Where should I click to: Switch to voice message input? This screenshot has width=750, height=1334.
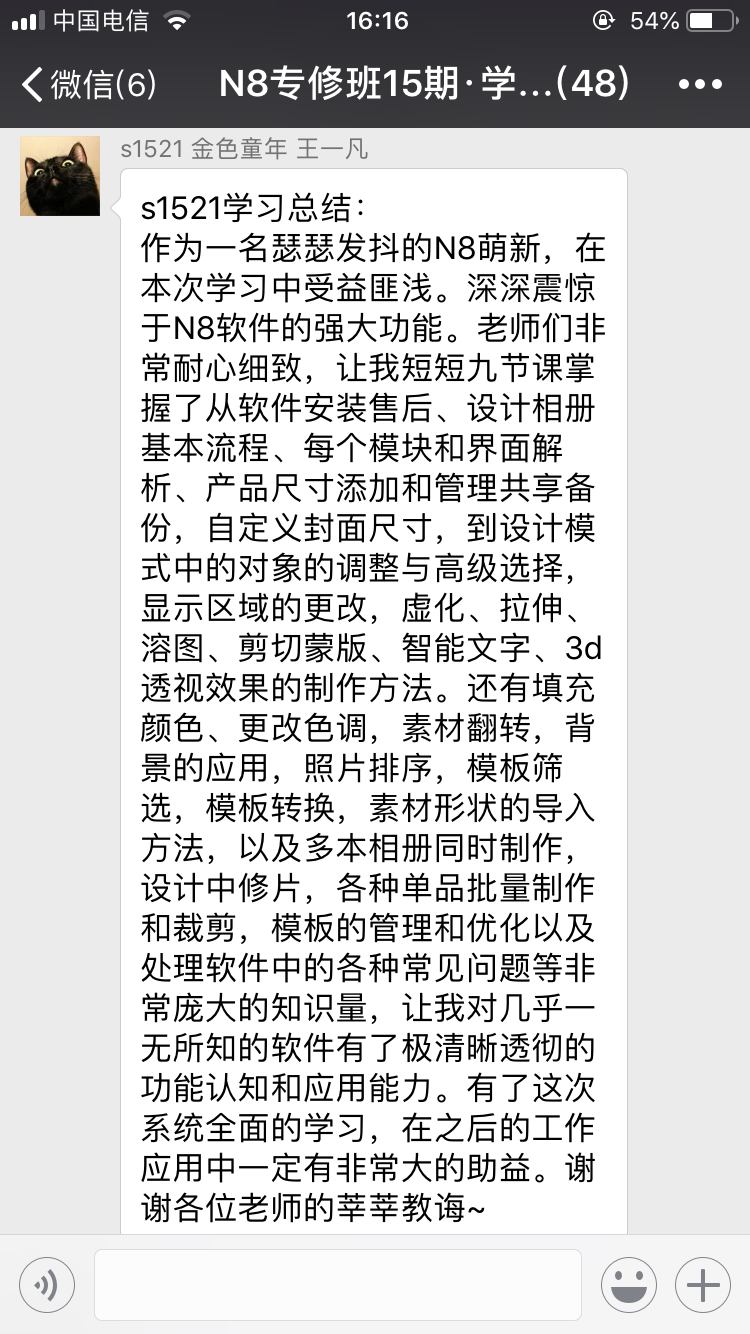[47, 1284]
